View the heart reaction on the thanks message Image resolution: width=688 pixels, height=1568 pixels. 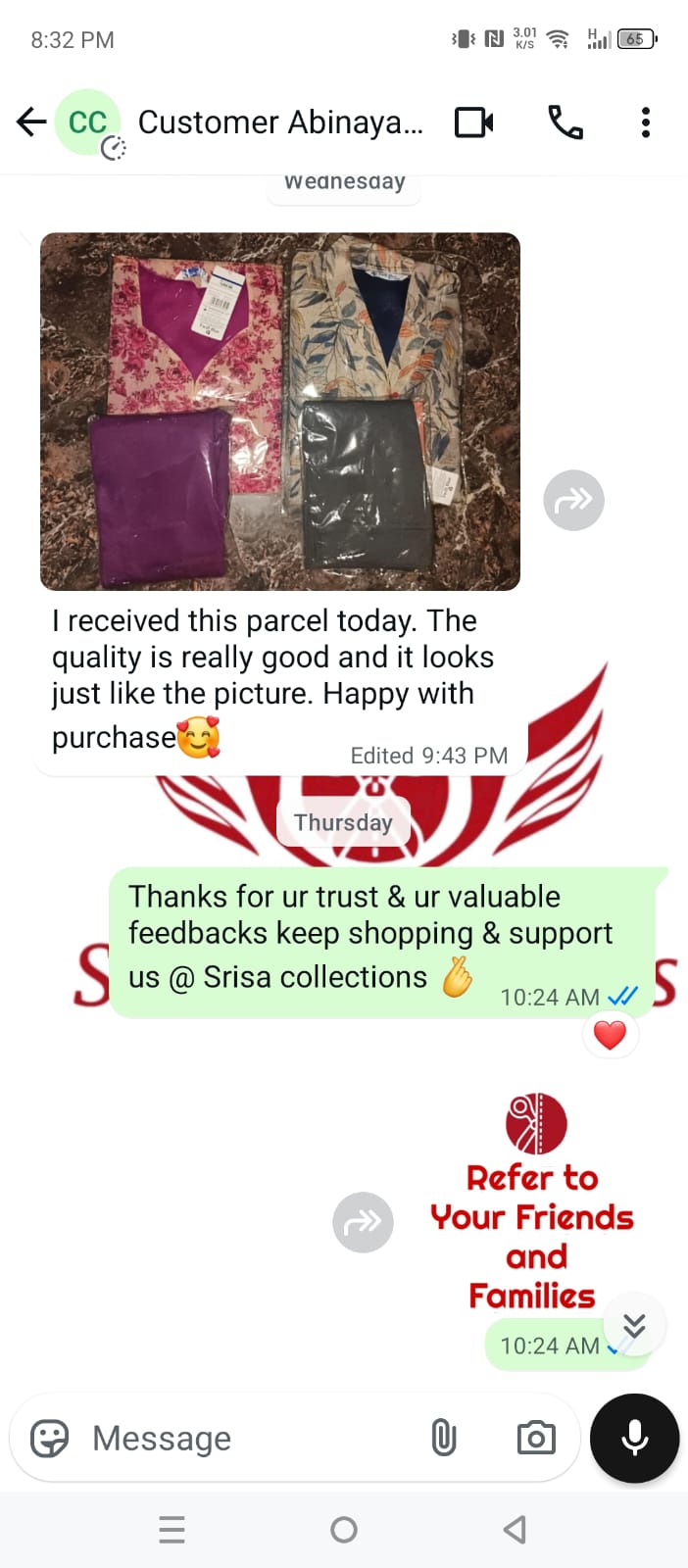point(610,1035)
